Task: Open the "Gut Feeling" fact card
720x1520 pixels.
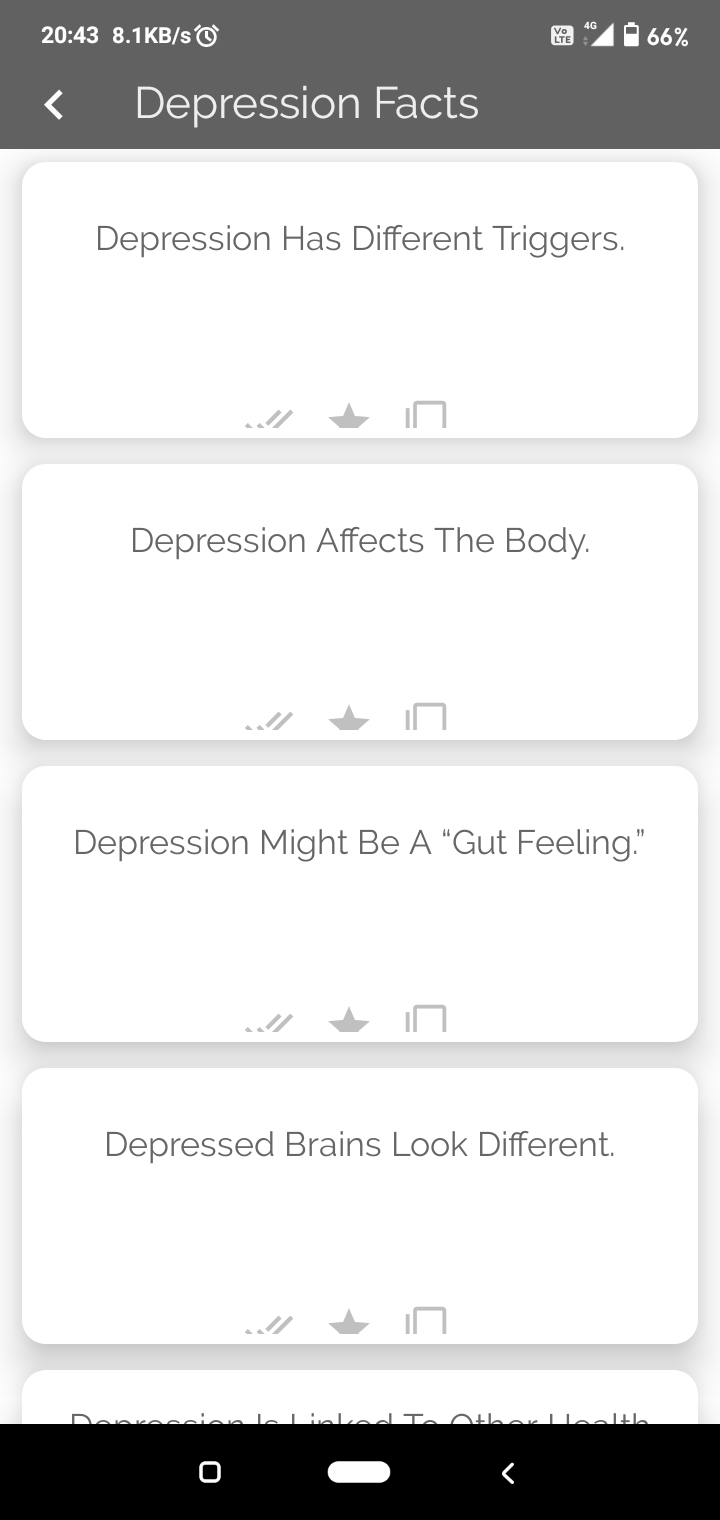Action: [360, 843]
